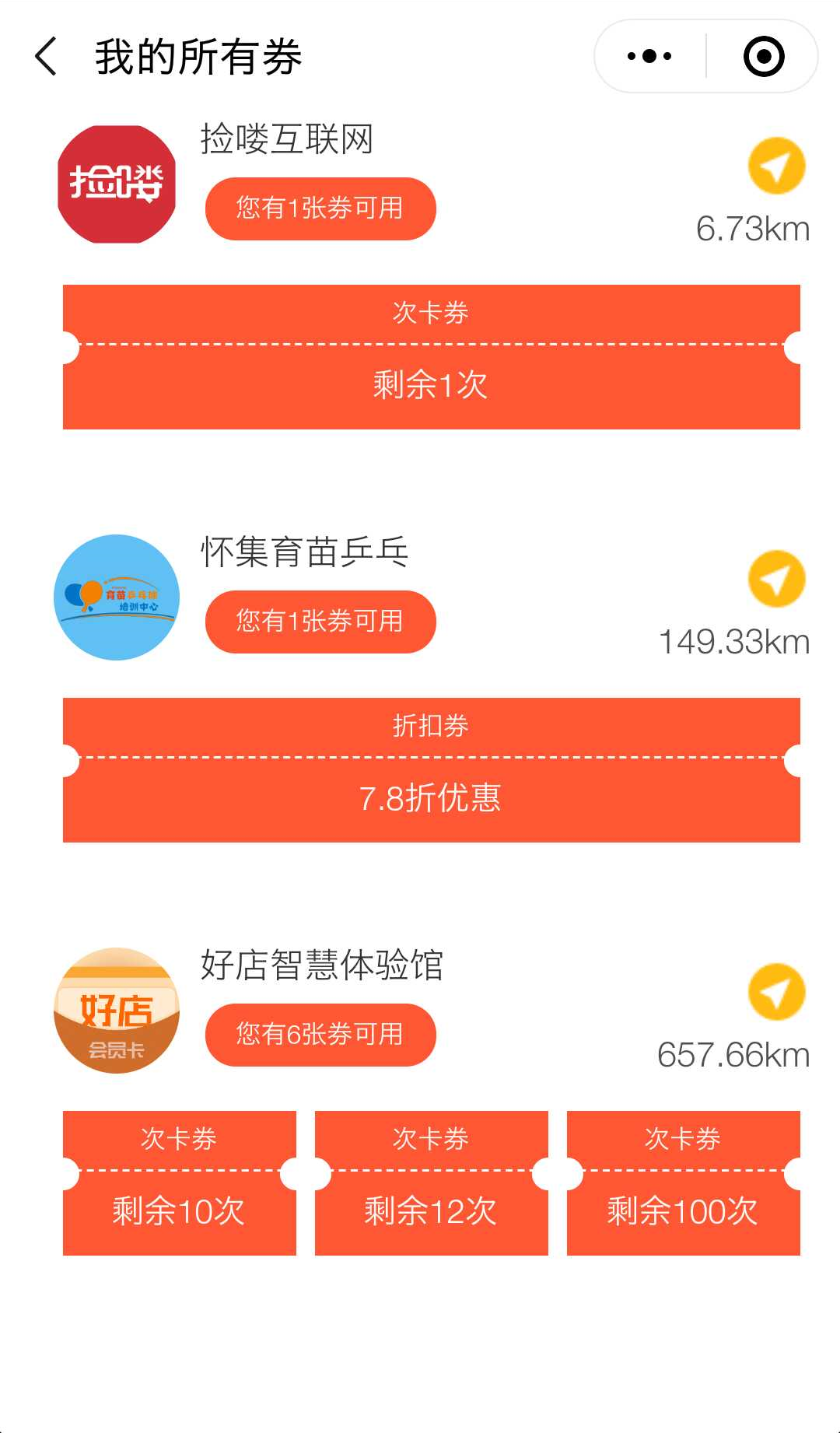The height and width of the screenshot is (1433, 840).
Task: Open the mini-program more options menu
Action: (x=644, y=54)
